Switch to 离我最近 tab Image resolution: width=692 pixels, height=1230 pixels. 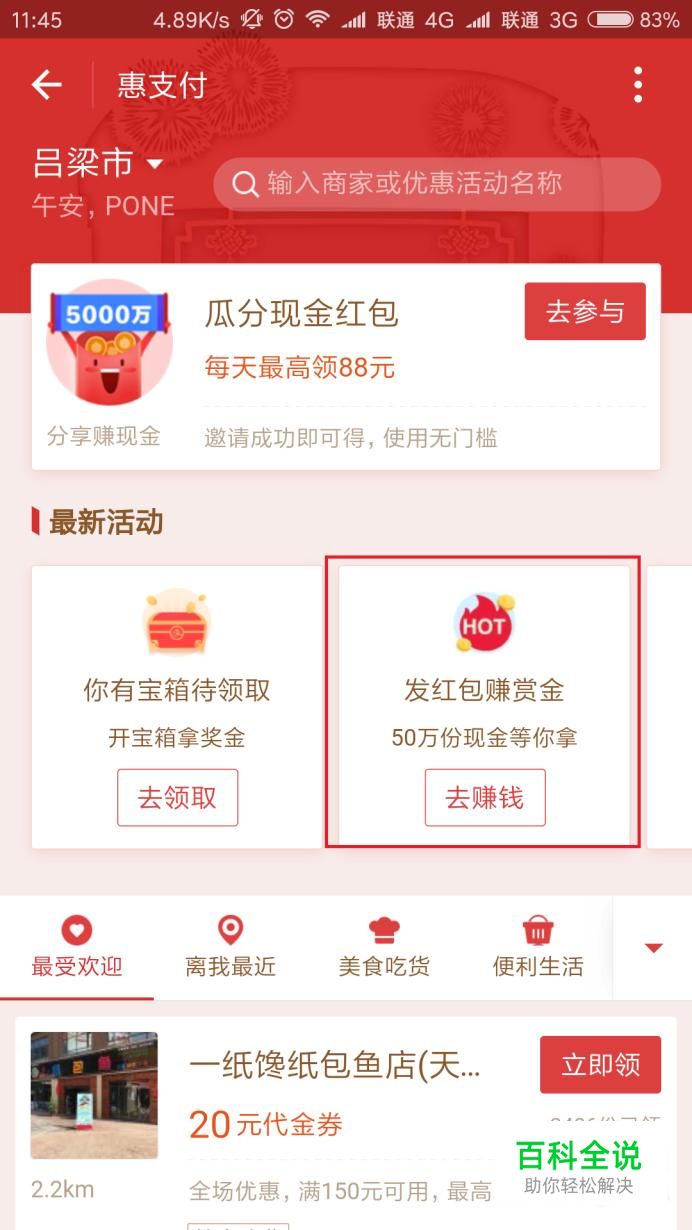[x=230, y=947]
